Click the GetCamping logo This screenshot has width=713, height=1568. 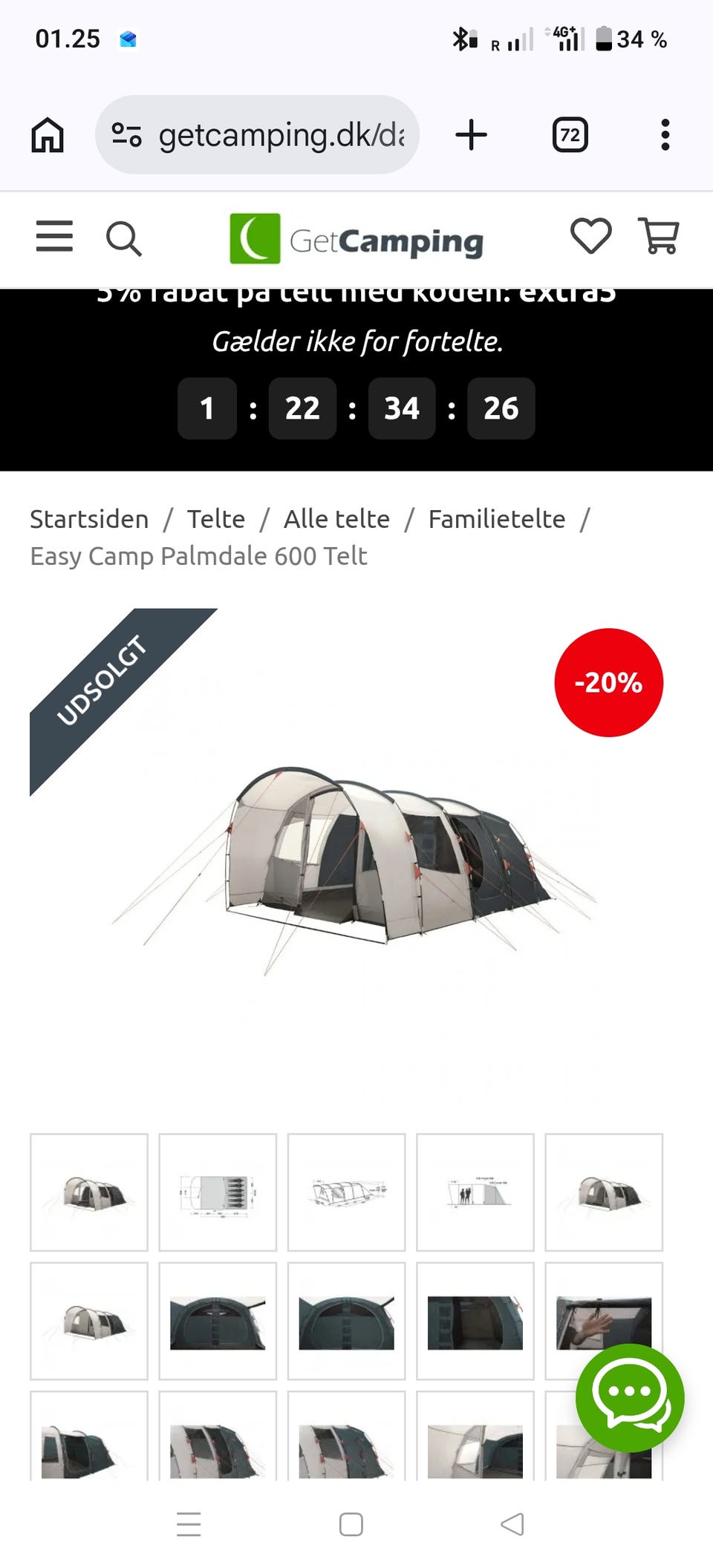[356, 239]
